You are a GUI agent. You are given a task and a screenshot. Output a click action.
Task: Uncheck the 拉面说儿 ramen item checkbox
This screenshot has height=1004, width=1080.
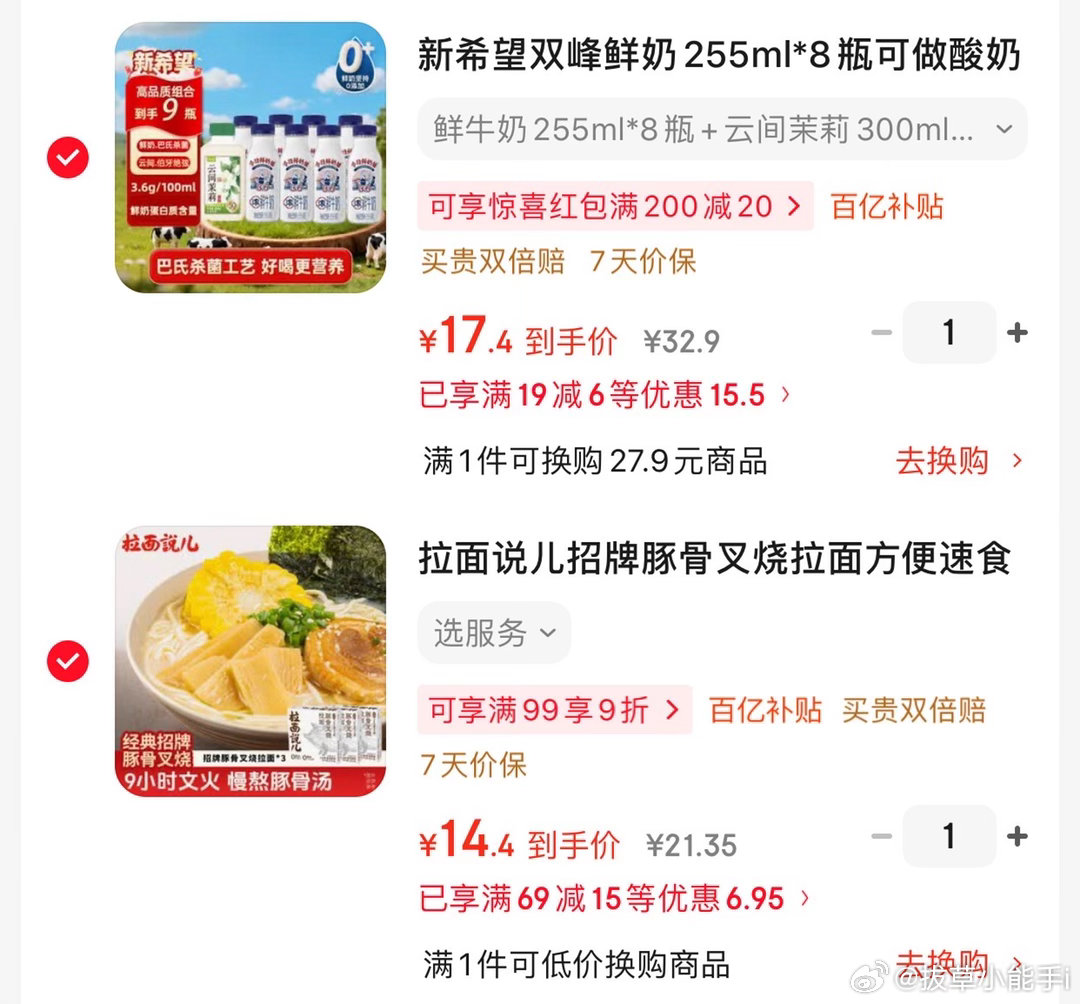68,661
